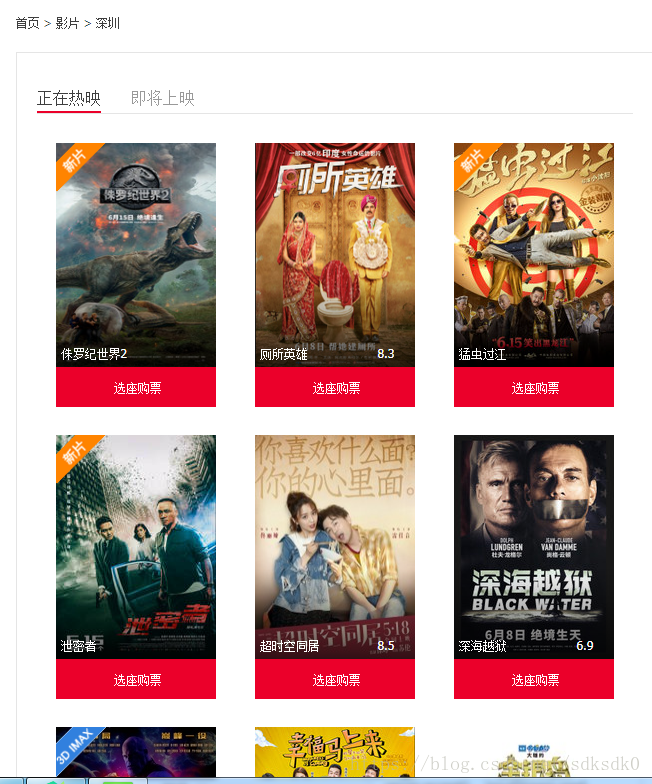
Task: Buy tickets for 侏罗纪世界2 via 选座购票
Action: click(x=136, y=388)
